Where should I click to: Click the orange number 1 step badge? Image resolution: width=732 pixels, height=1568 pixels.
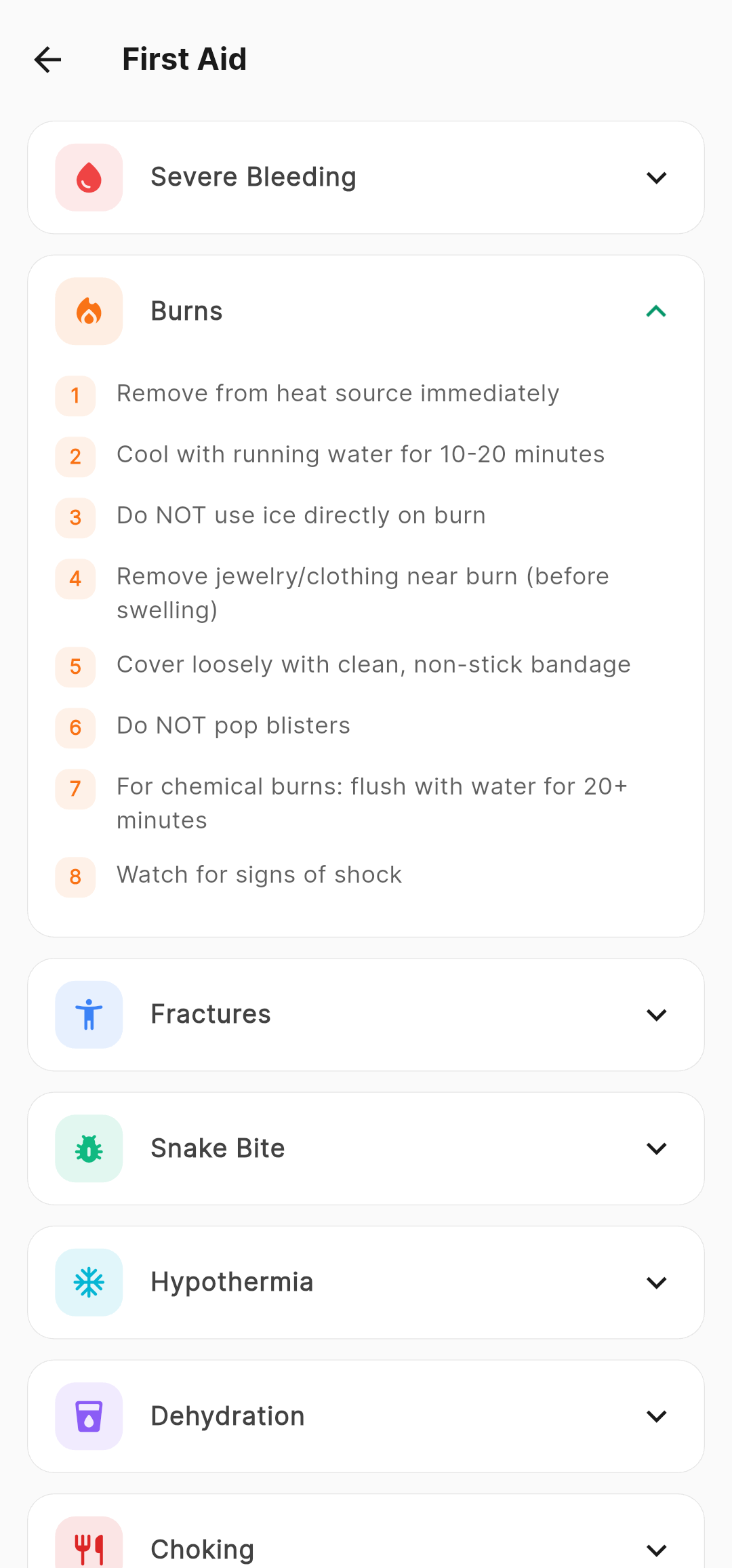tap(75, 395)
